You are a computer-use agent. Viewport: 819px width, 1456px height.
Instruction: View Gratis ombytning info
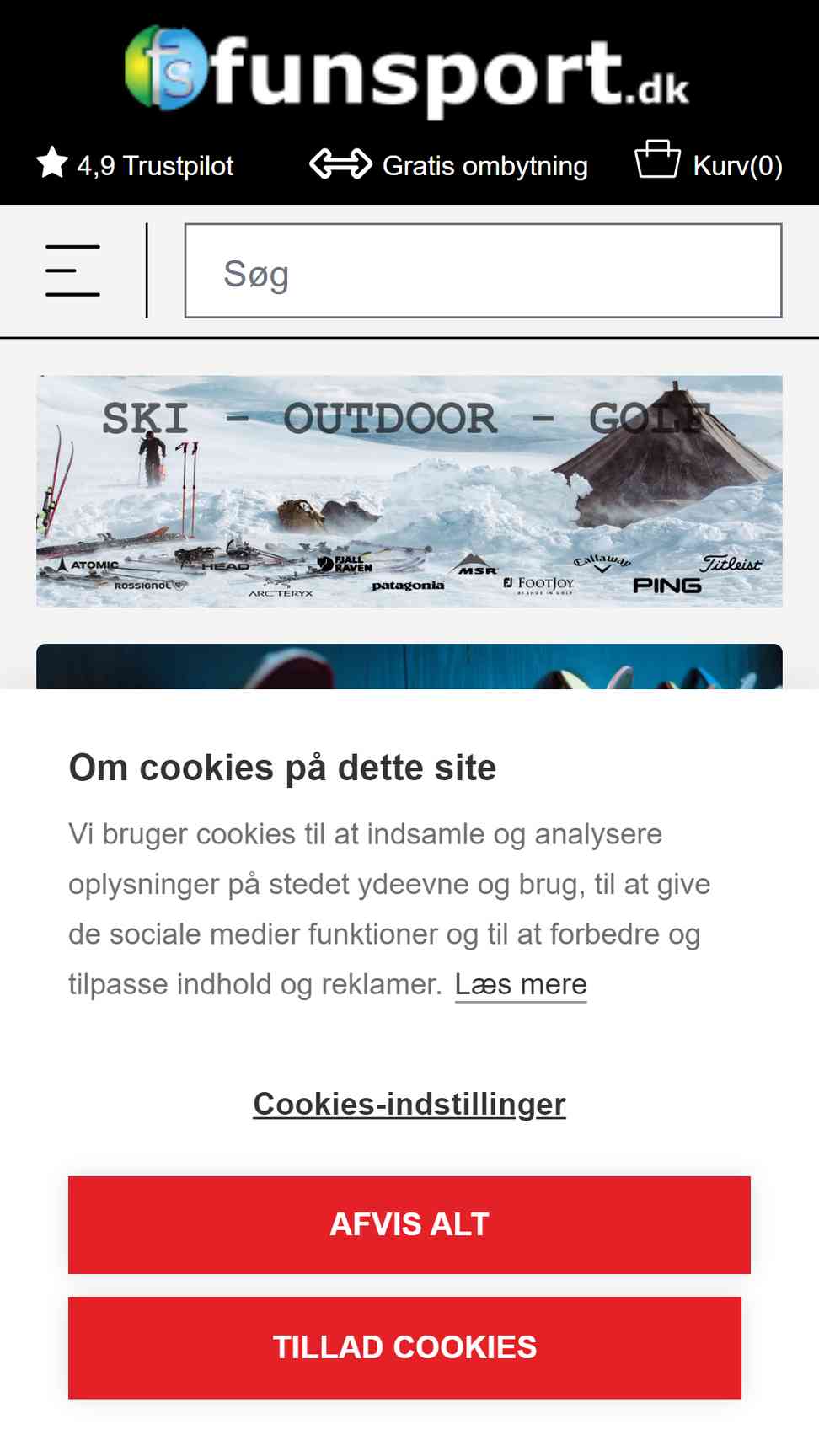(448, 165)
